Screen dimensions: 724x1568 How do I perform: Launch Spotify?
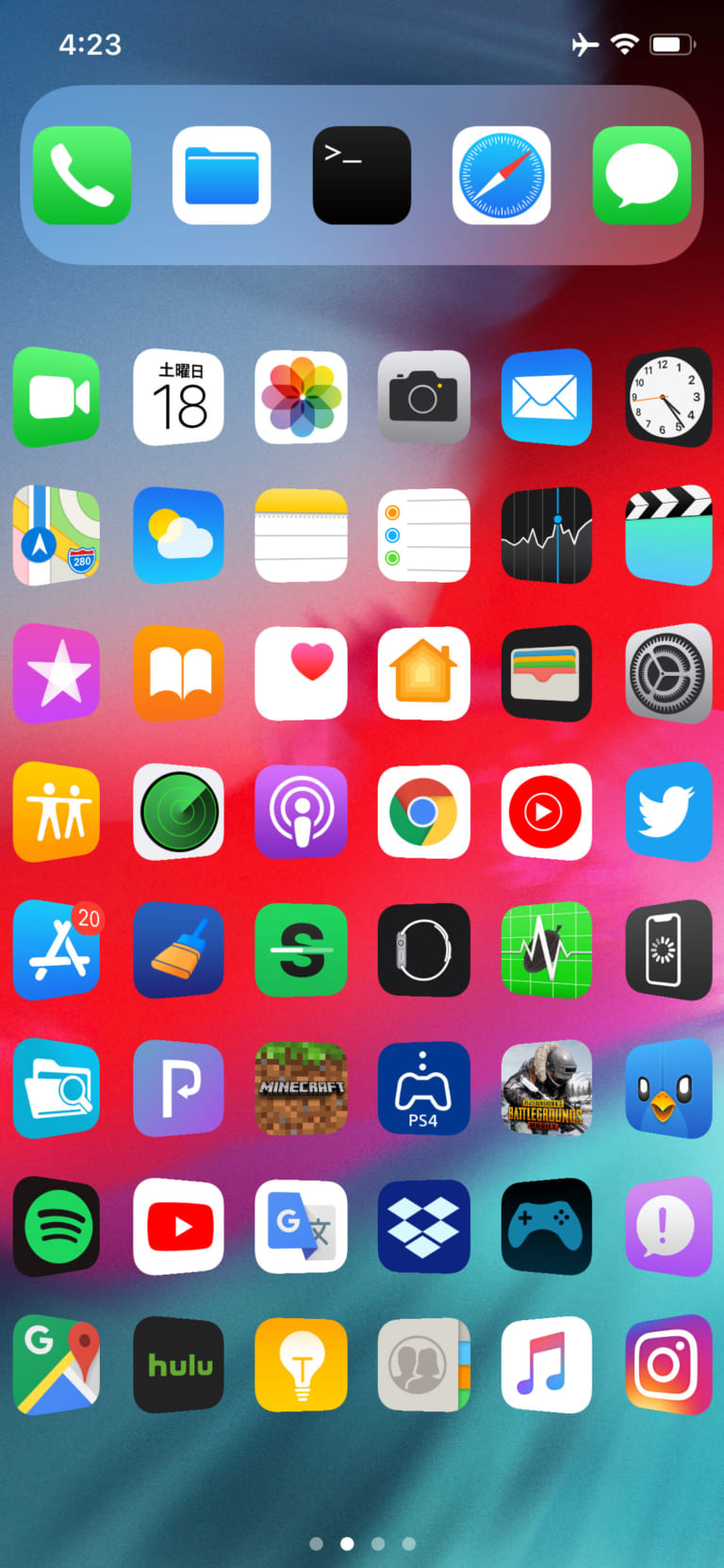[x=56, y=1226]
